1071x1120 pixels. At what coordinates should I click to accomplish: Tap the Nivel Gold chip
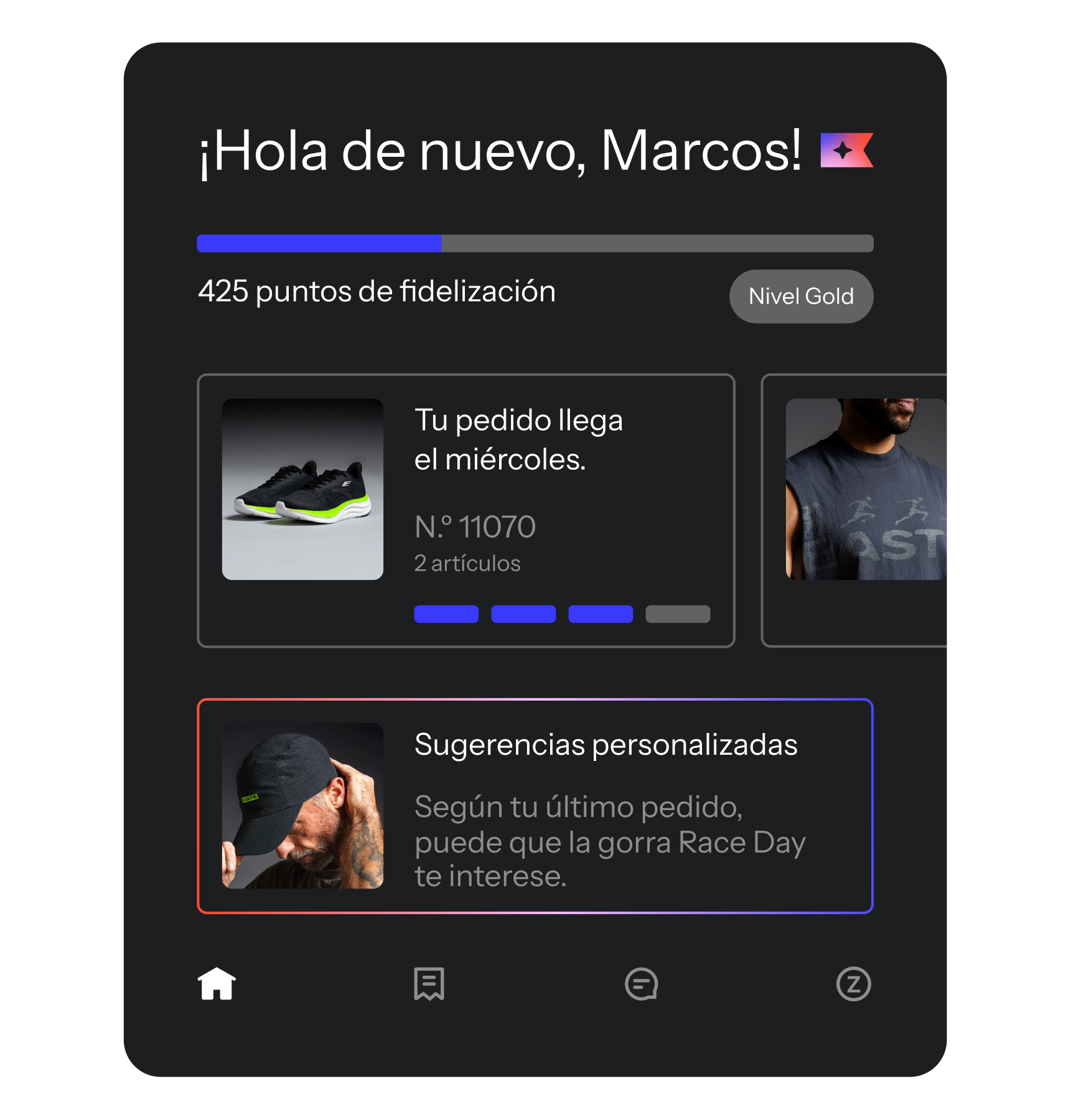point(800,296)
